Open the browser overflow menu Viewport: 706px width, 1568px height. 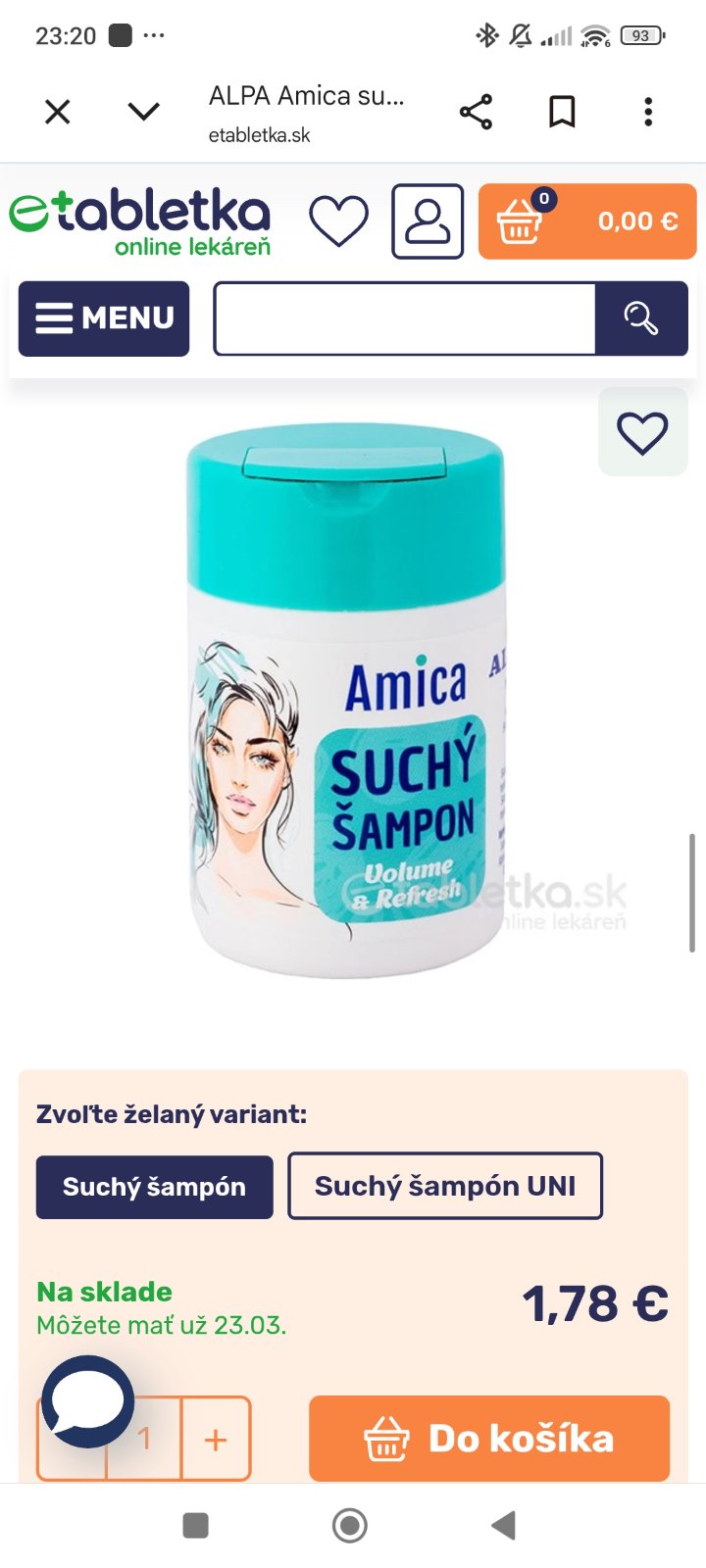tap(648, 113)
